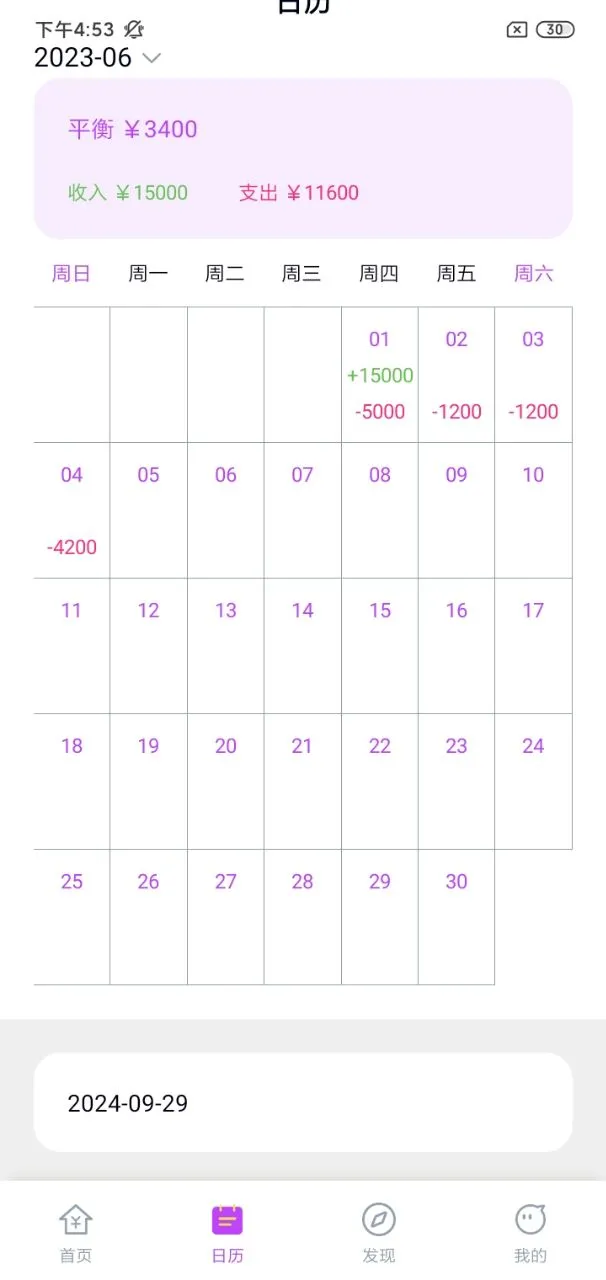Select June 01 with +15000 income
606x1280 pixels.
tap(379, 374)
